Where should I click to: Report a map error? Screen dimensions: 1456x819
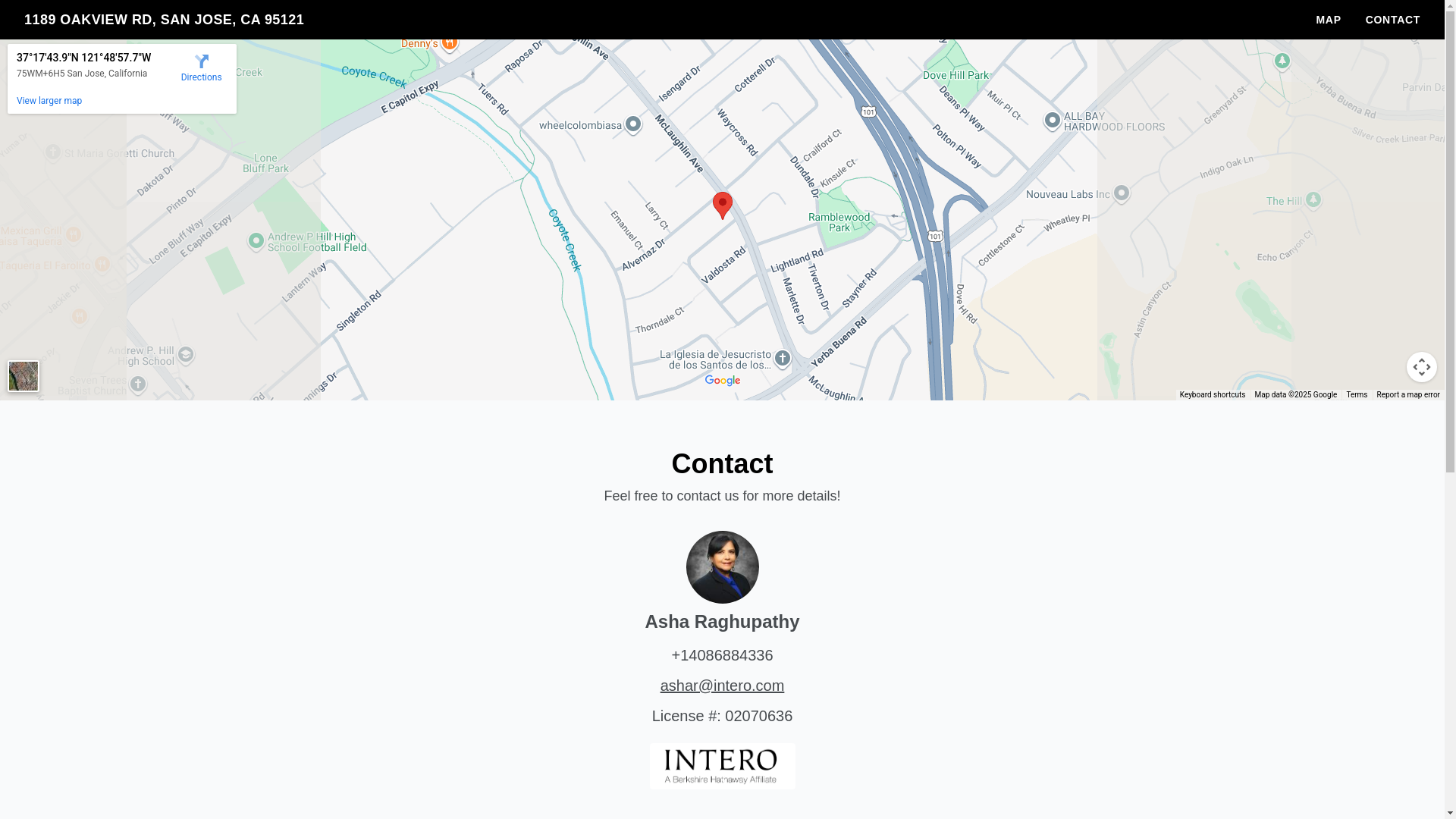tap(1407, 395)
